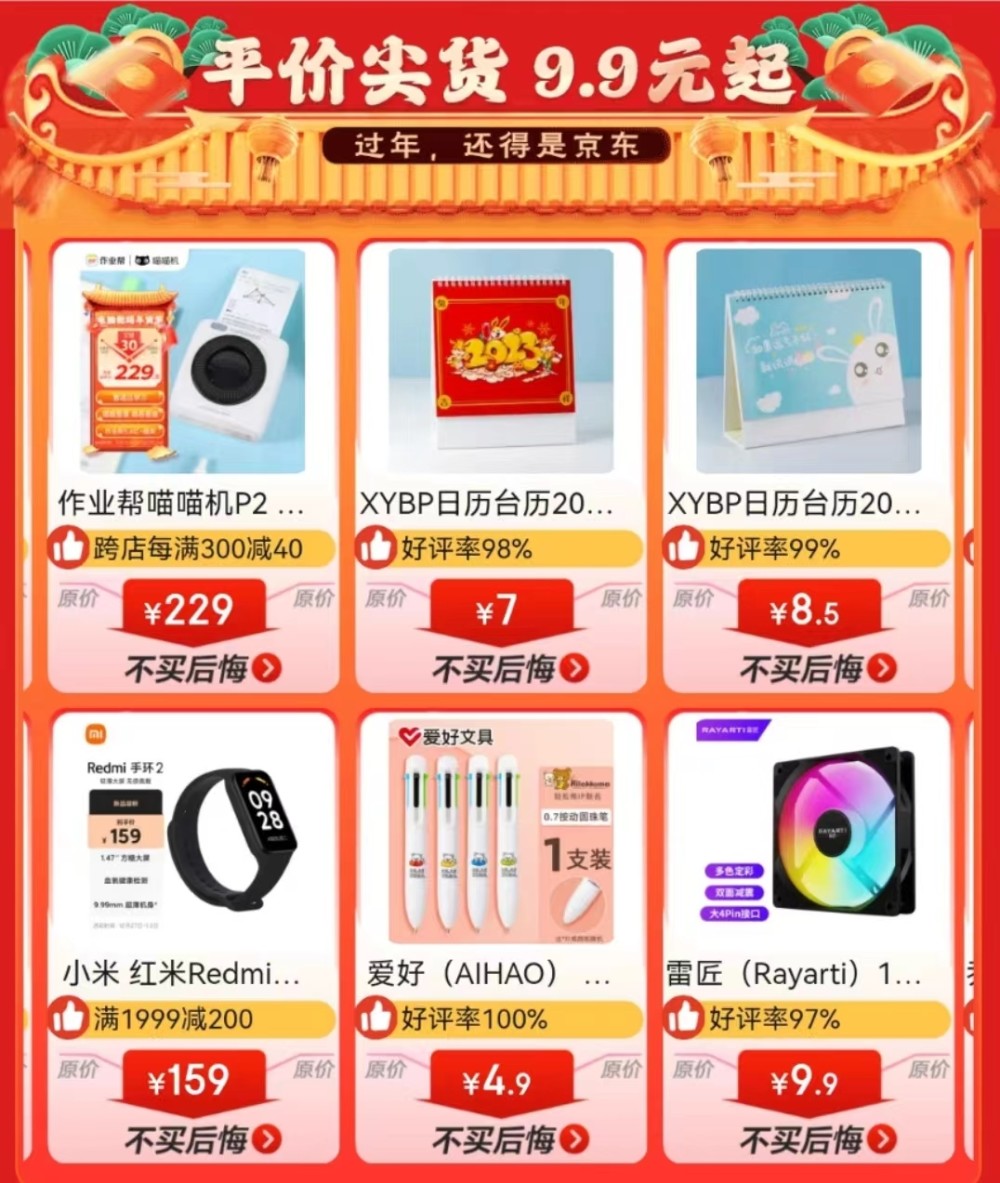Tap 不买后悔 under the ¥229 price
The height and width of the screenshot is (1183, 1000).
[x=201, y=668]
